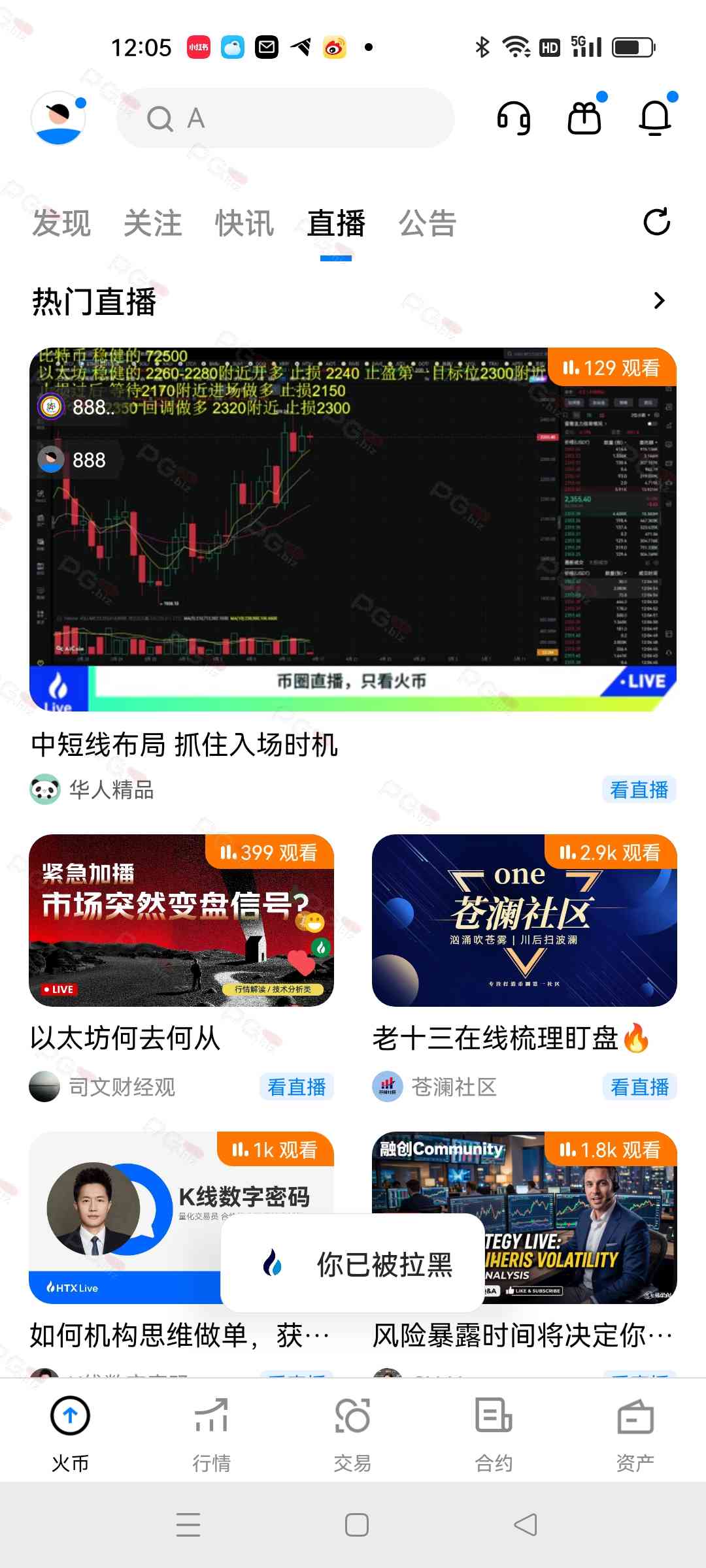Viewport: 706px width, 1568px height.
Task: Tap the search box
Action: pos(286,118)
